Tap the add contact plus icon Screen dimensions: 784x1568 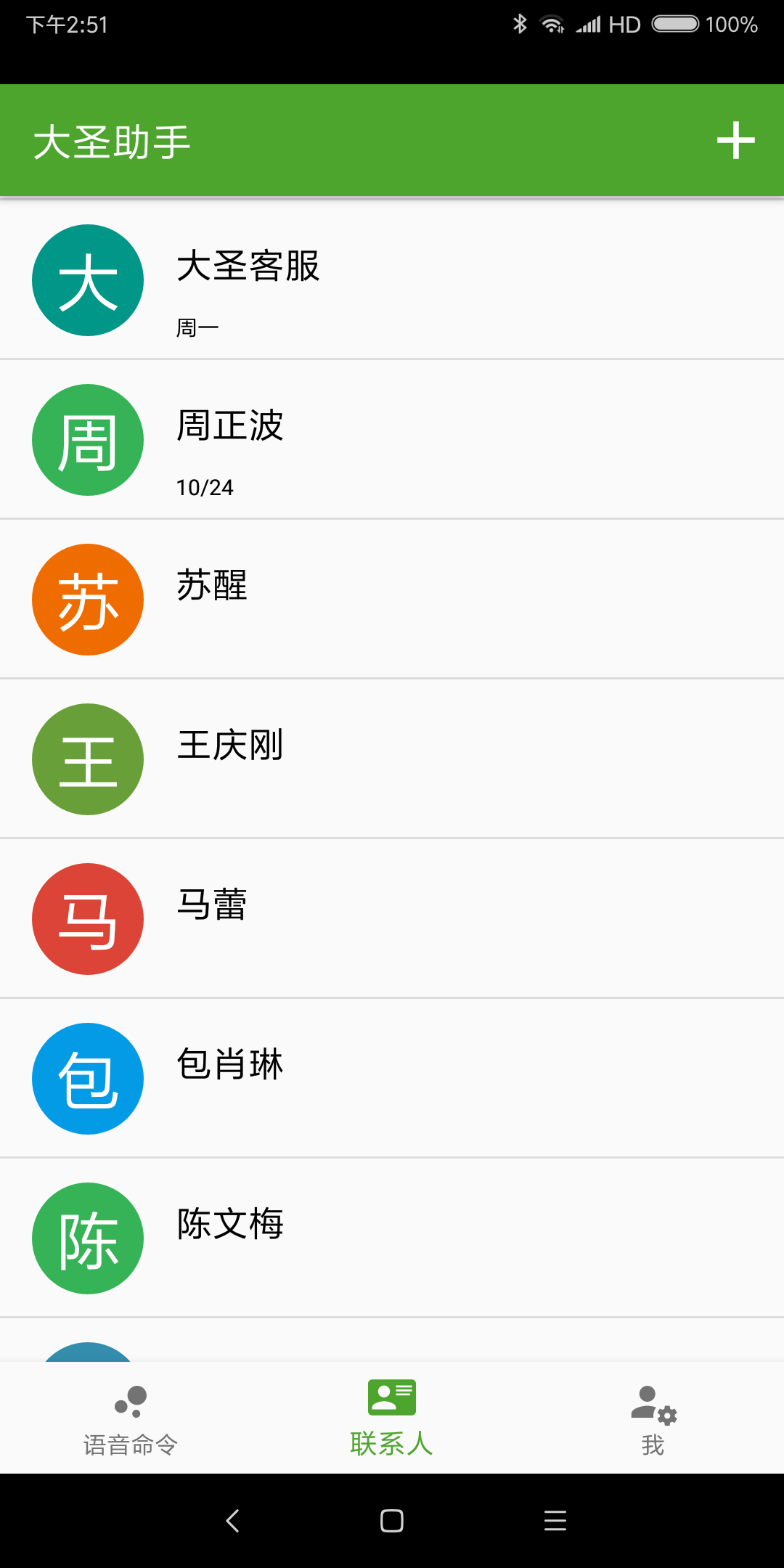click(736, 139)
